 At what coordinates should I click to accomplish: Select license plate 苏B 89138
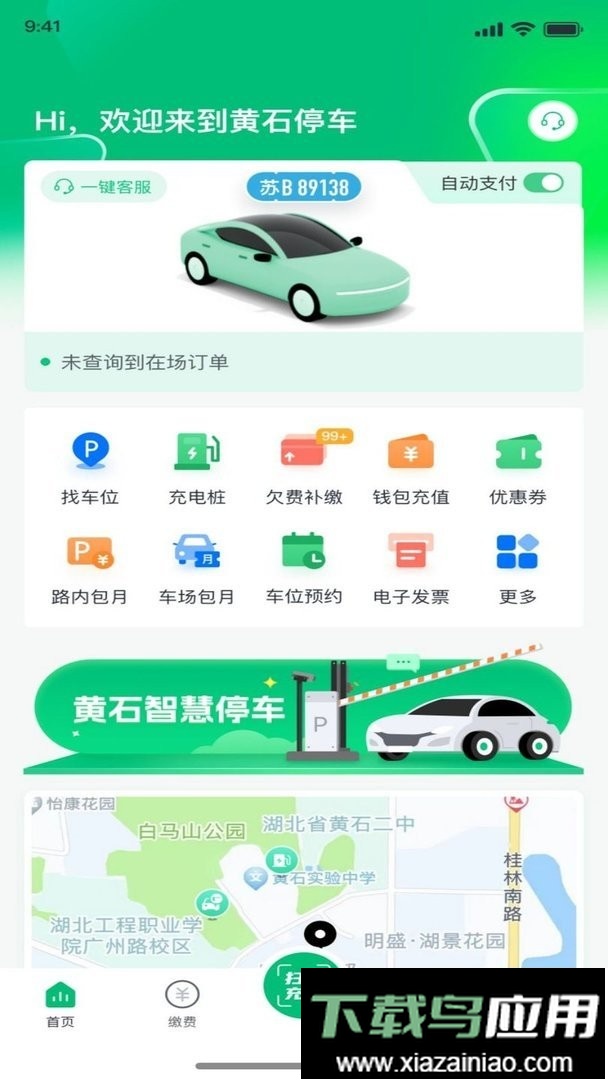pyautogui.click(x=304, y=187)
